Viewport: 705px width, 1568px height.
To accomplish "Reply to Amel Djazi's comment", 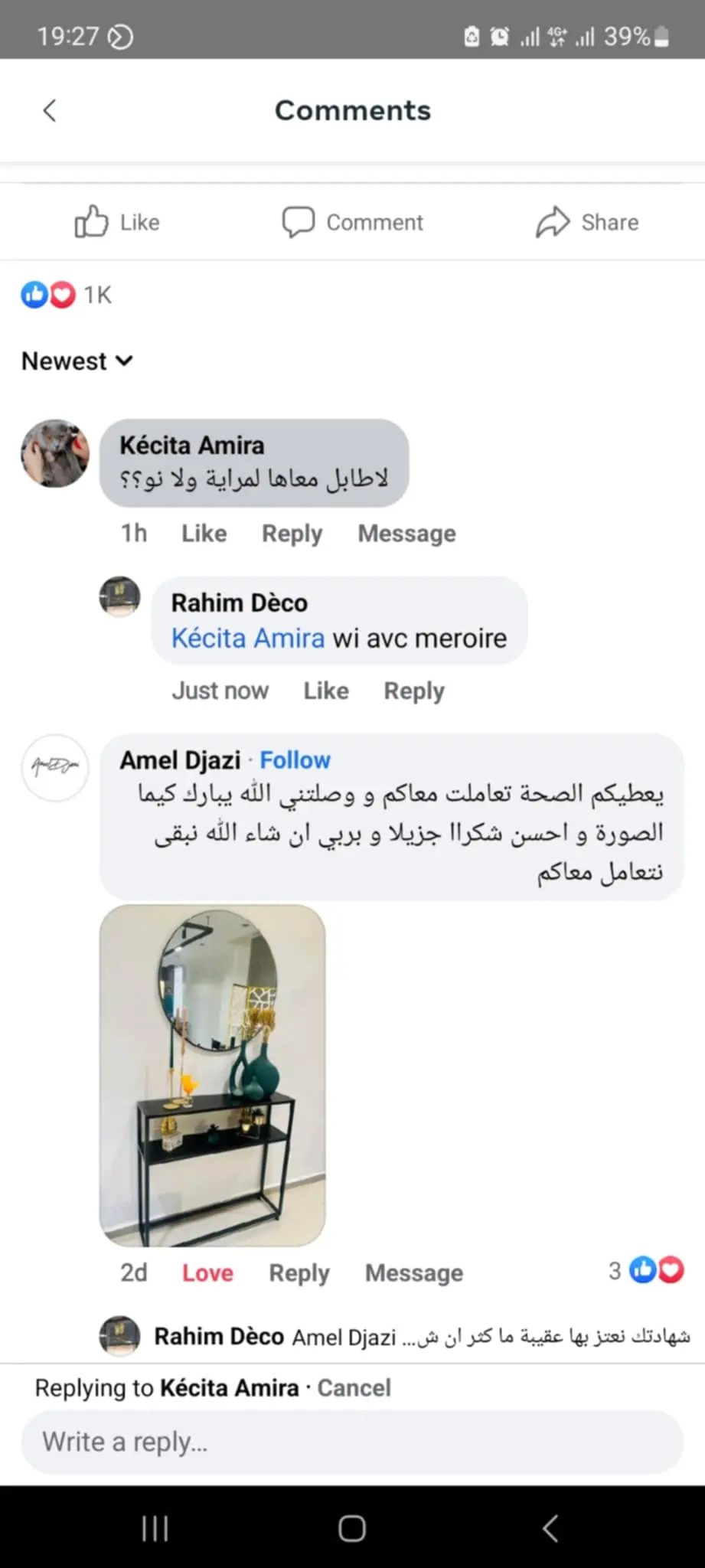I will click(299, 1272).
